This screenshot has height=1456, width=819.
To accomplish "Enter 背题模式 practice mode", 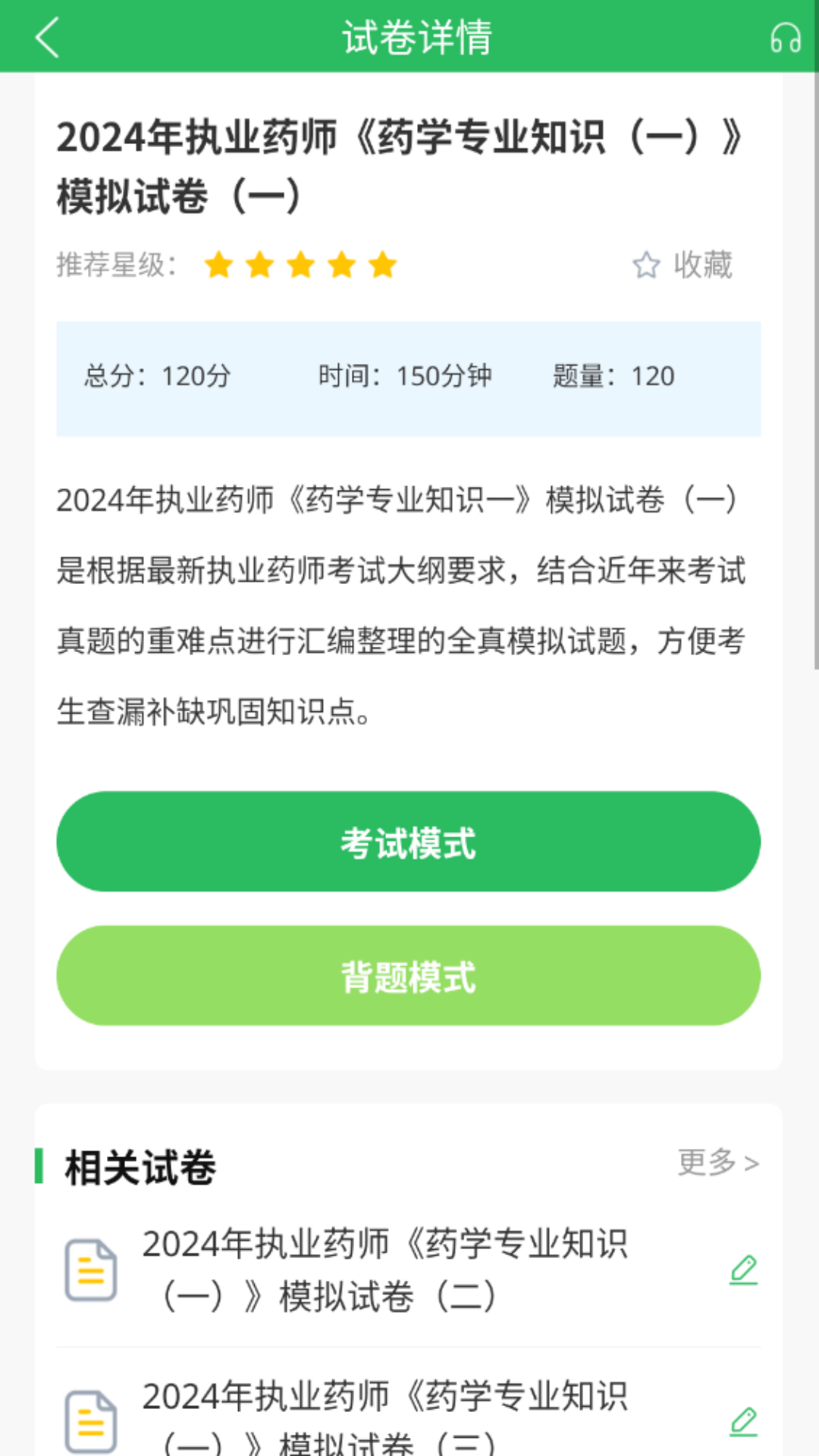I will 408,975.
